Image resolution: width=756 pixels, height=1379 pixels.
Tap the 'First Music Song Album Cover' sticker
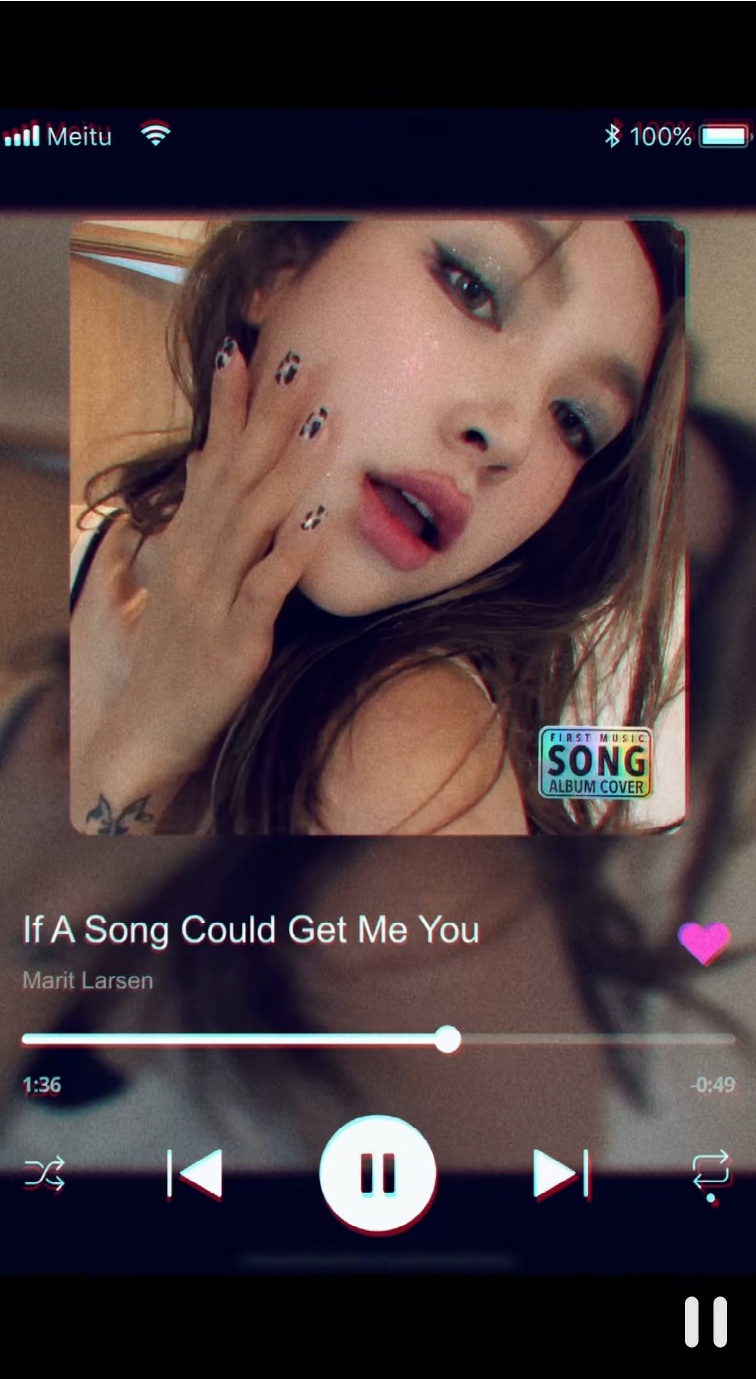pos(597,763)
